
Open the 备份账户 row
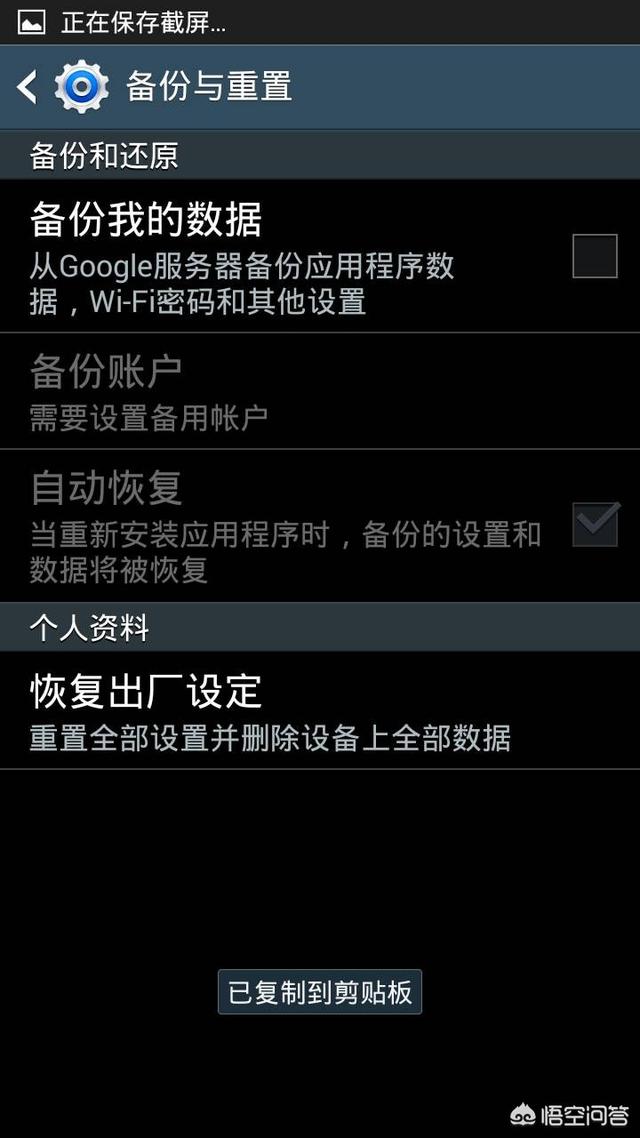[x=270, y=391]
